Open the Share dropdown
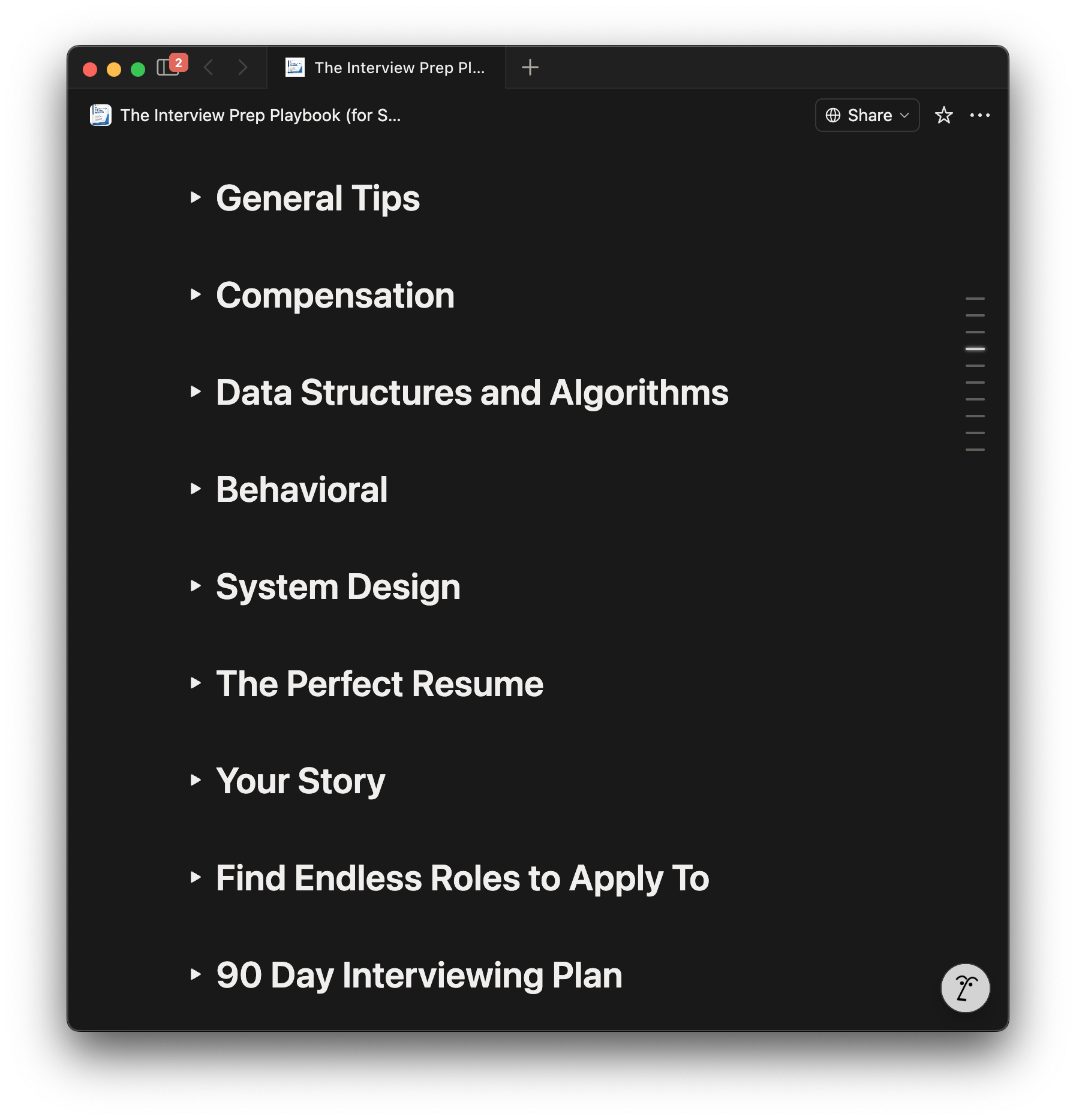The image size is (1076, 1120). coord(867,115)
